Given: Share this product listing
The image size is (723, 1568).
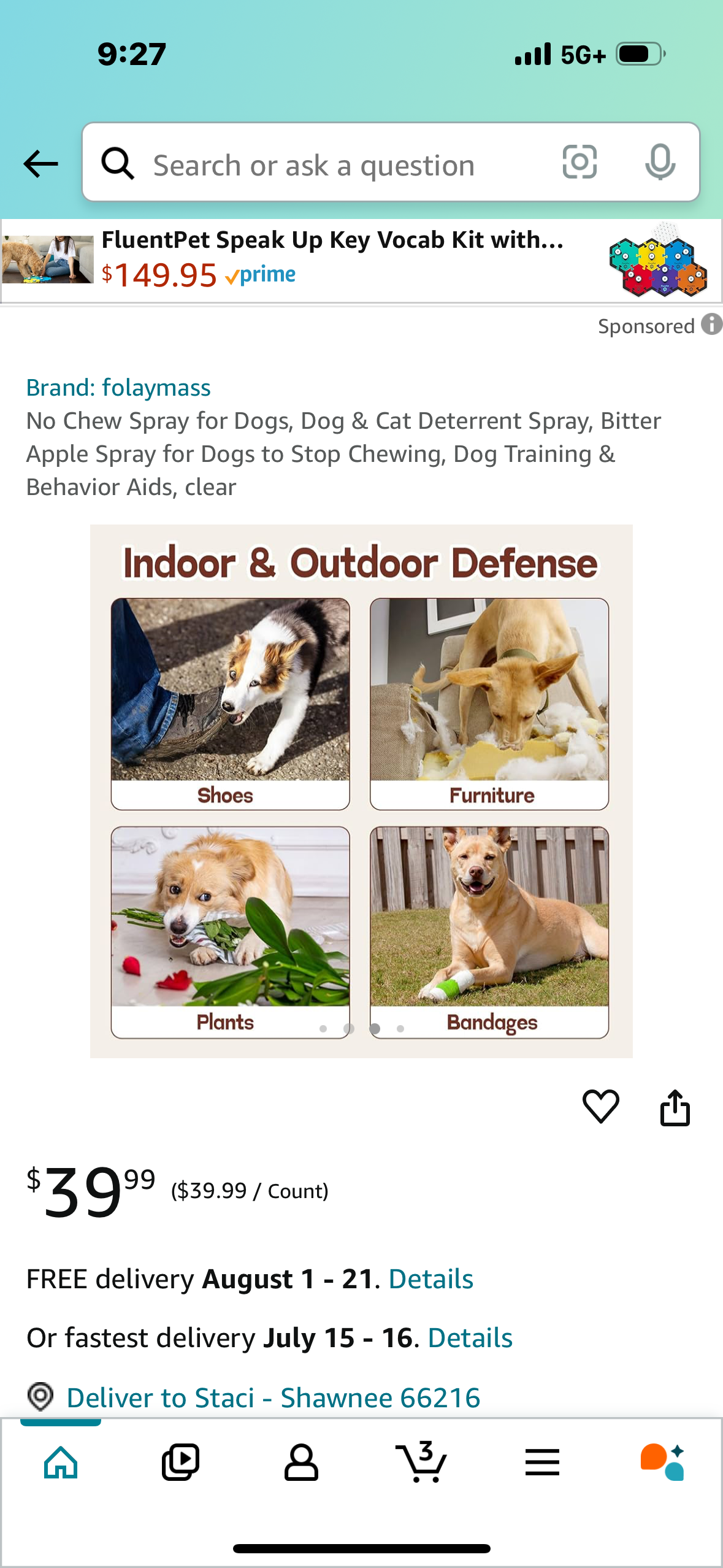Looking at the screenshot, I should [675, 1107].
